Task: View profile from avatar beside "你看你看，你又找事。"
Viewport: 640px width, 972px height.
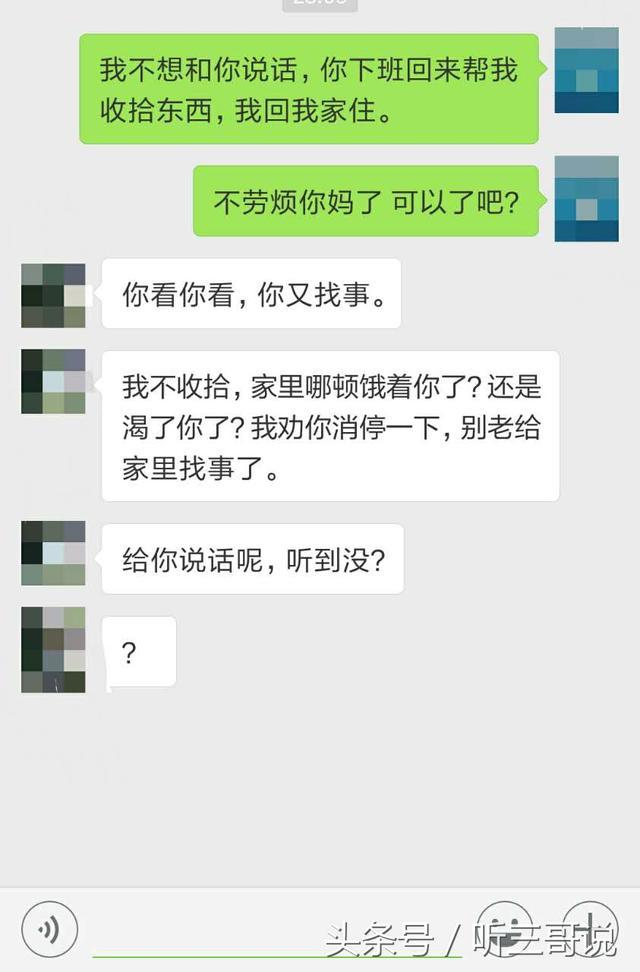Action: [x=53, y=295]
